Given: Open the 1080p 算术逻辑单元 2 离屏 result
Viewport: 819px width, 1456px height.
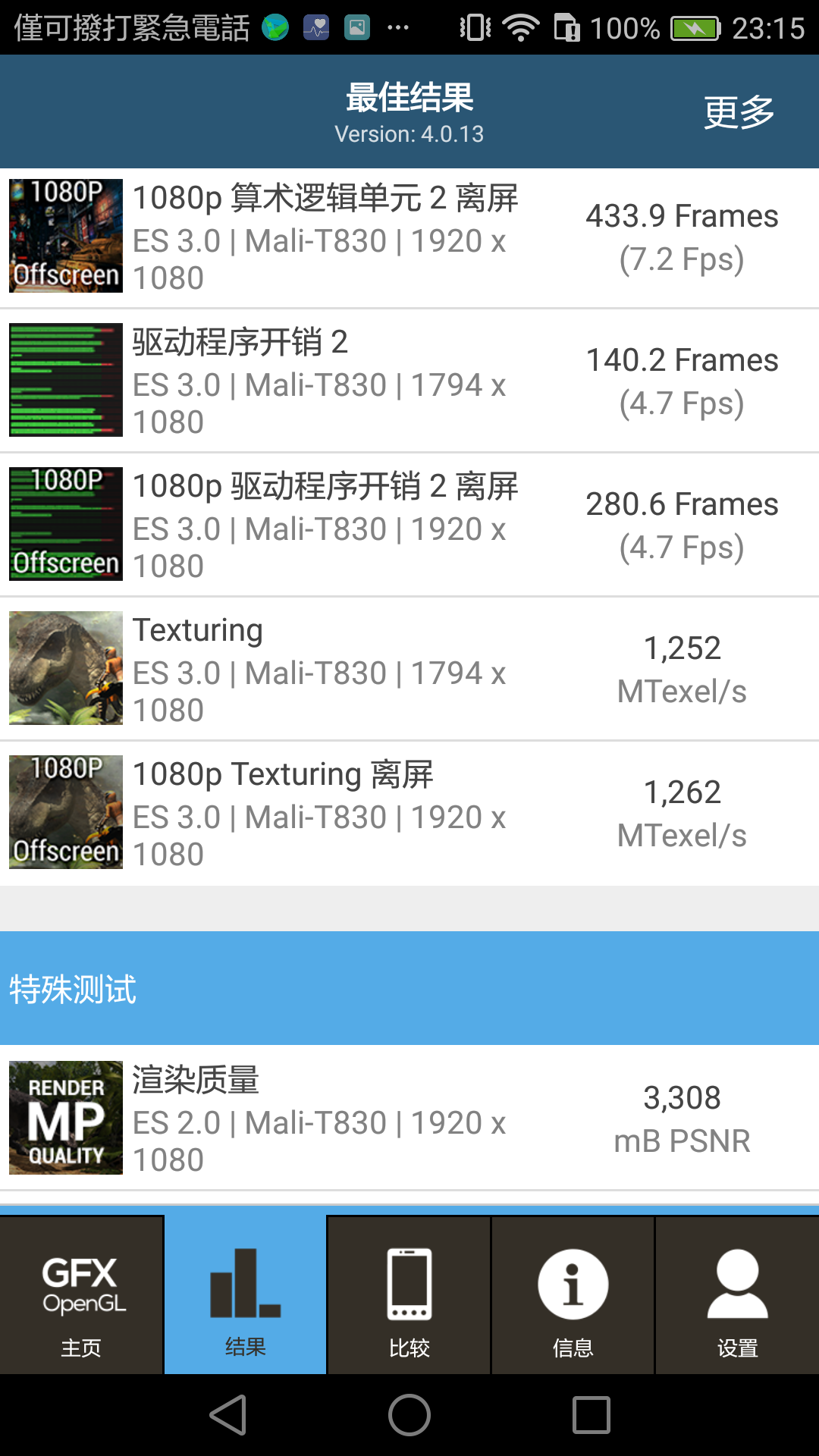Looking at the screenshot, I should [x=409, y=237].
